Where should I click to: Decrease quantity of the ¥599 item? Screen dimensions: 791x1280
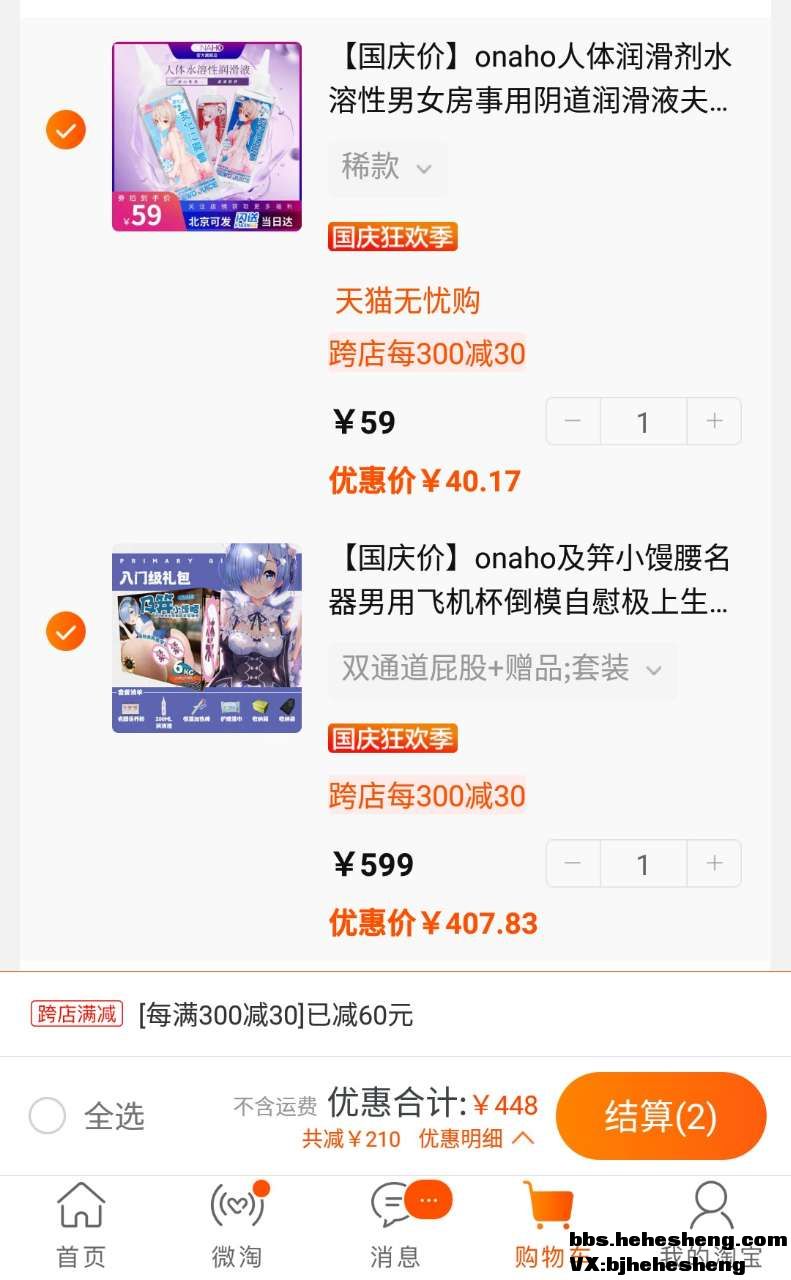[x=573, y=864]
